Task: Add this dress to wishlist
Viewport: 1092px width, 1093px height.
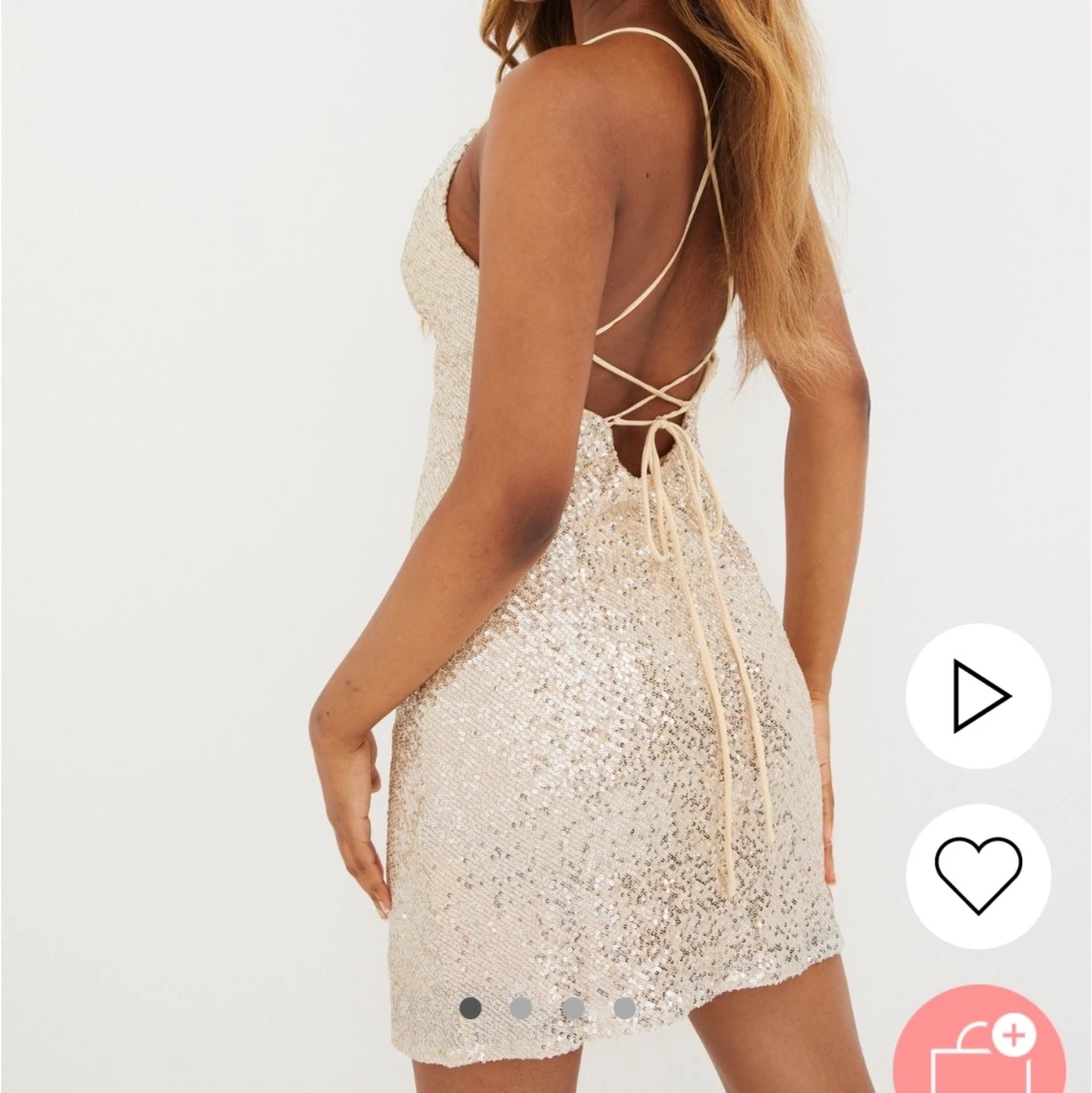Action: click(978, 875)
